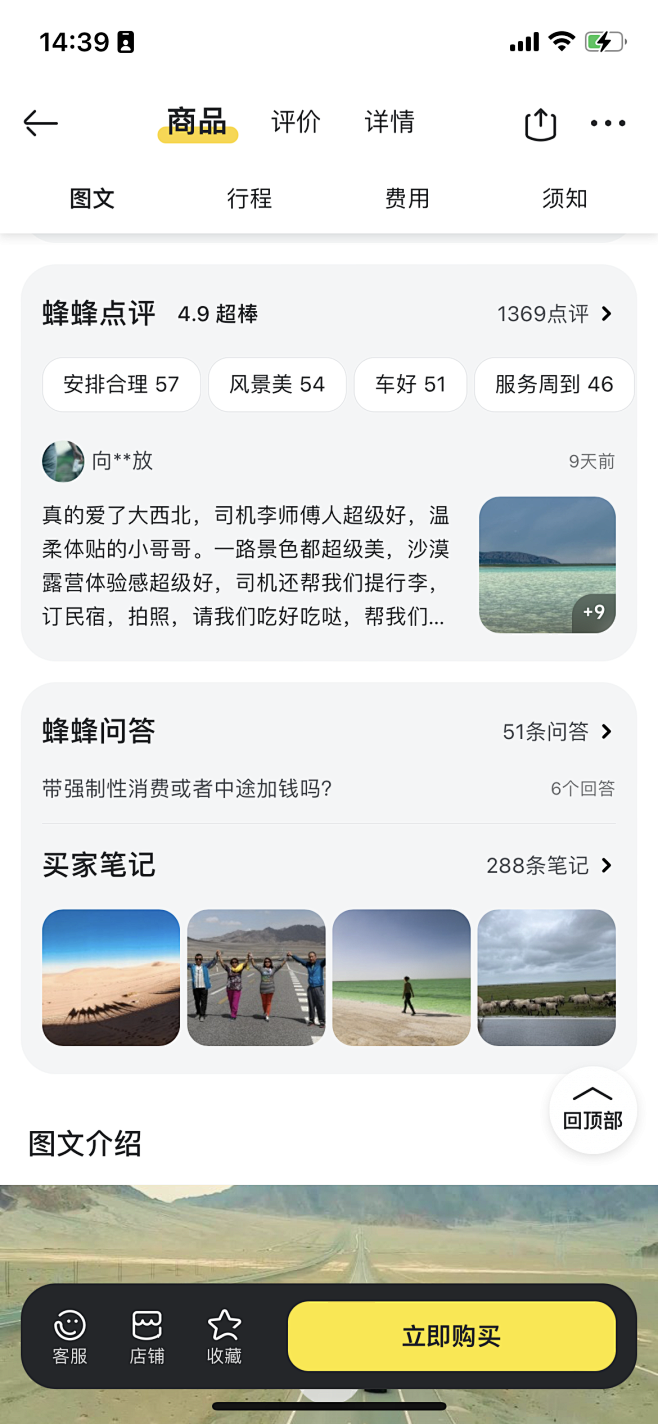The height and width of the screenshot is (1424, 658).
Task: Open the review photo marked +9
Action: 547,565
